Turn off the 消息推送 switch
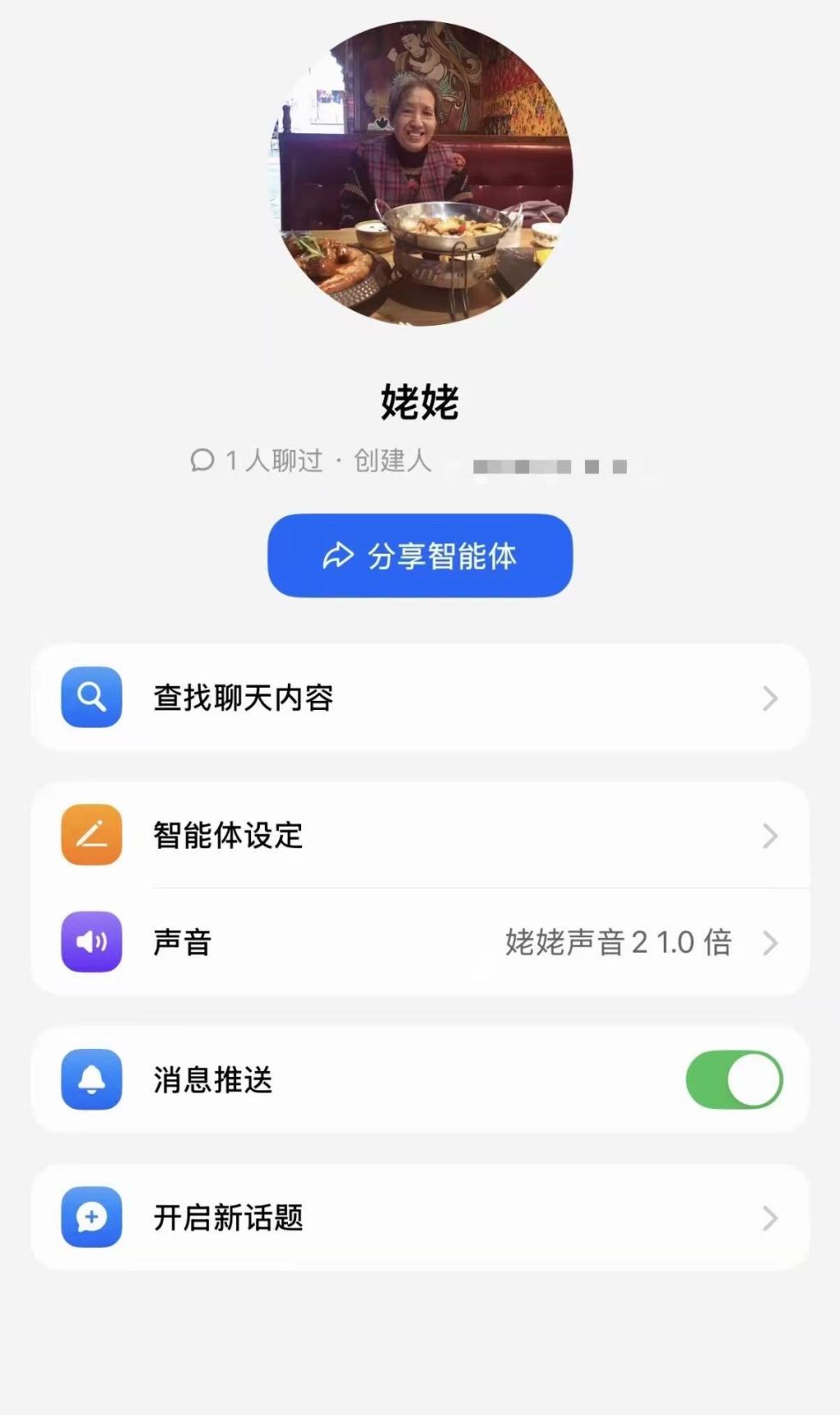Image resolution: width=840 pixels, height=1415 pixels. pos(734,1080)
